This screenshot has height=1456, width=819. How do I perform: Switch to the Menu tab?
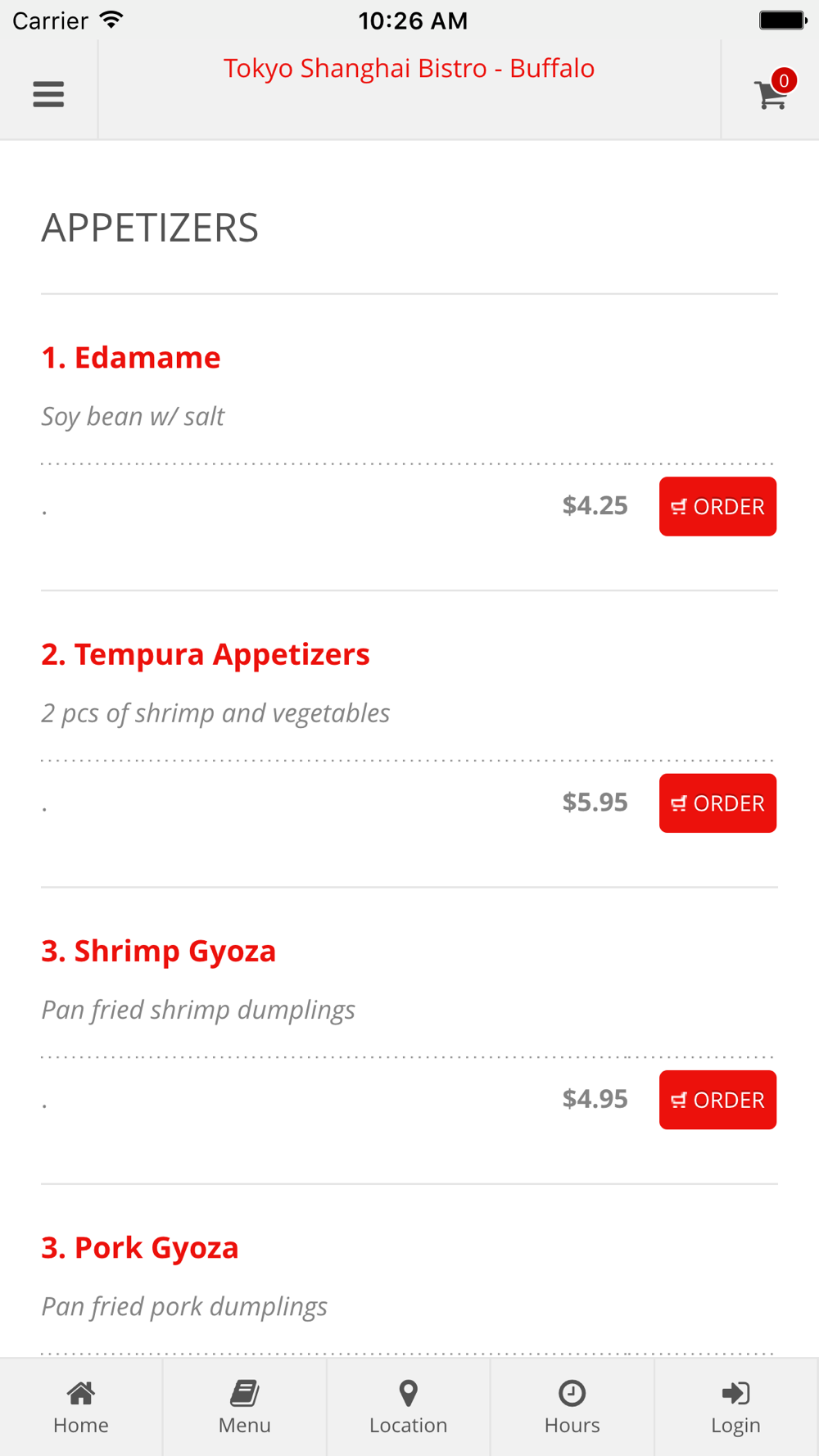245,1407
